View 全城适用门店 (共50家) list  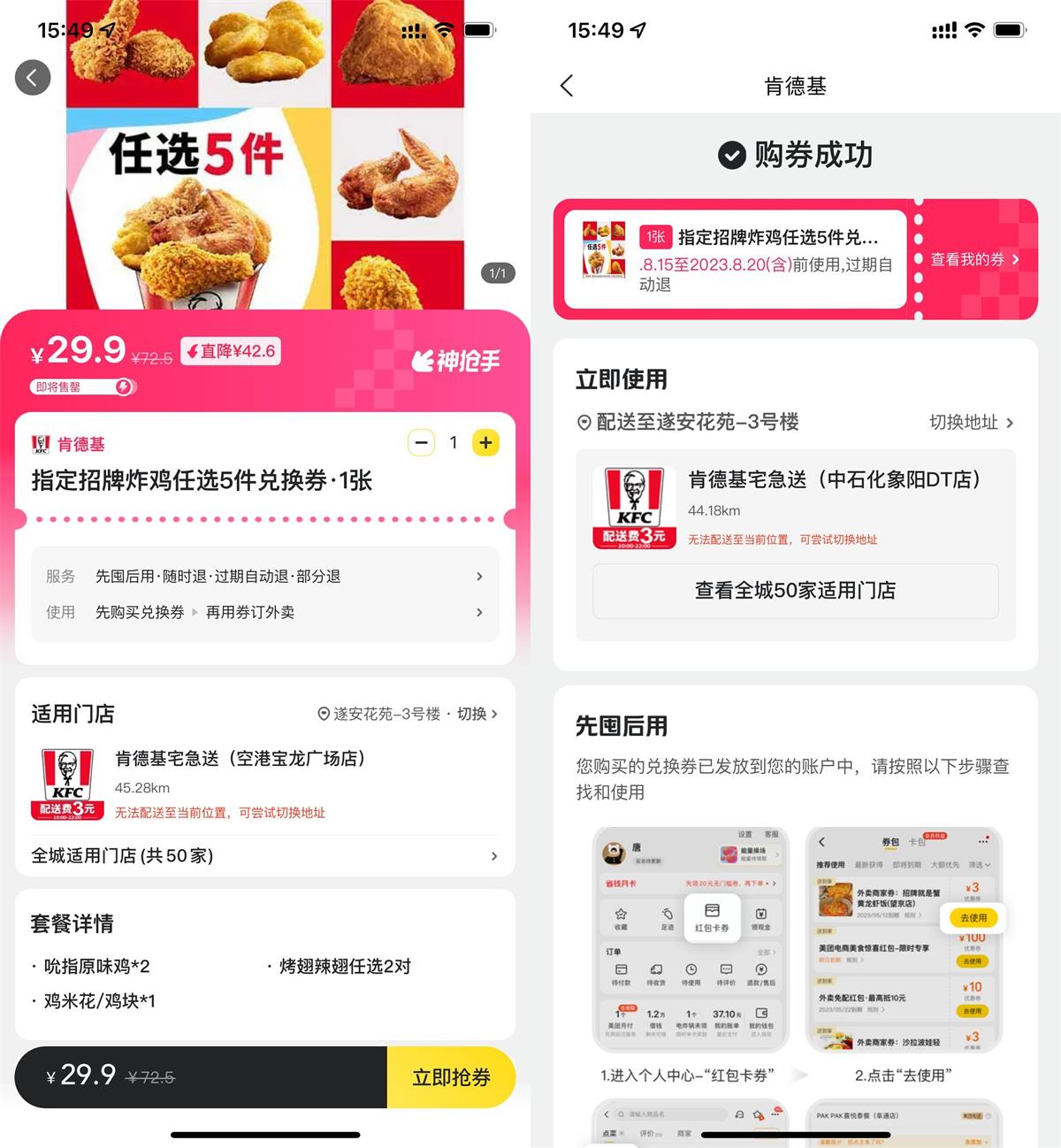tap(264, 855)
